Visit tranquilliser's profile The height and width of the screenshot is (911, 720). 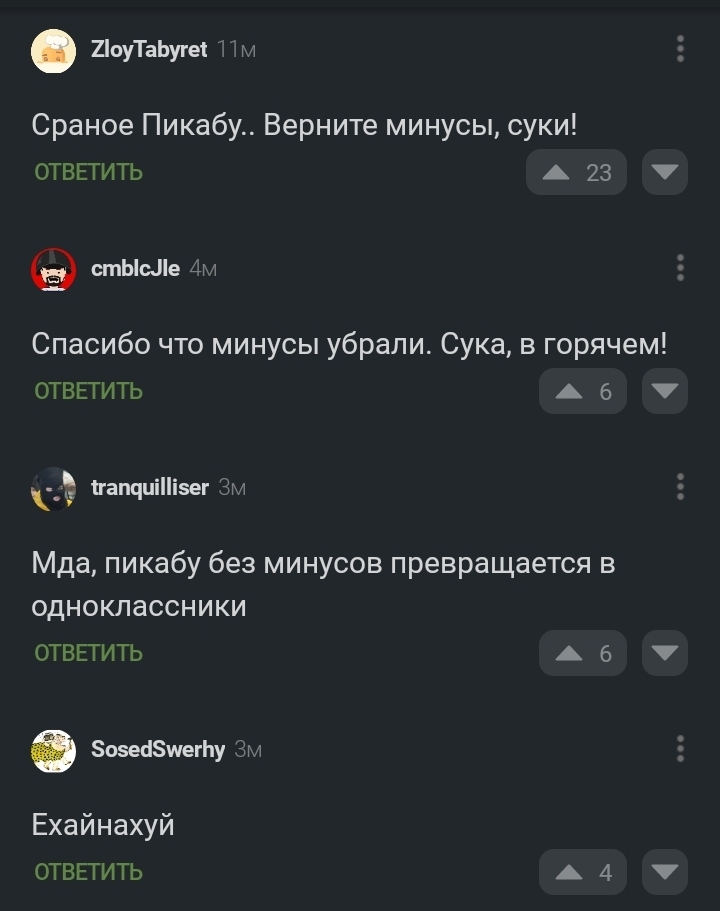click(150, 487)
